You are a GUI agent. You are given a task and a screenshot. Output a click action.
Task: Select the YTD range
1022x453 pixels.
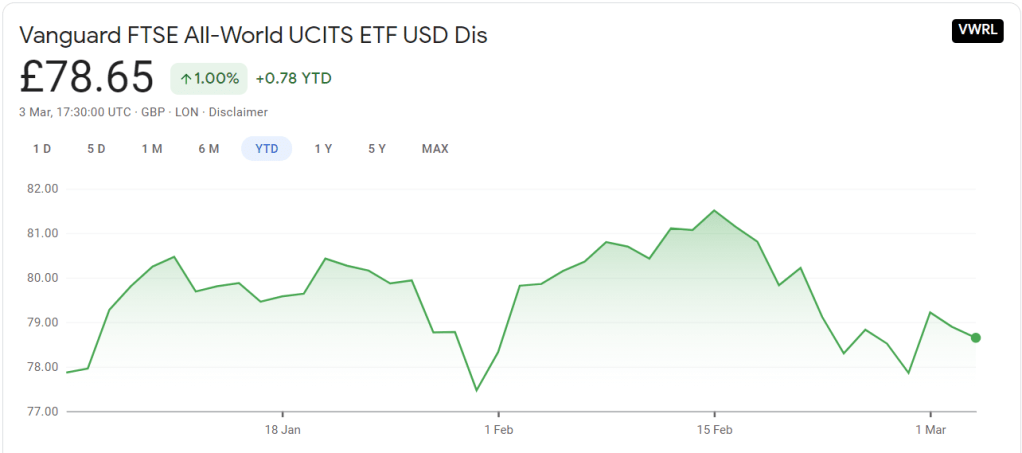[266, 149]
